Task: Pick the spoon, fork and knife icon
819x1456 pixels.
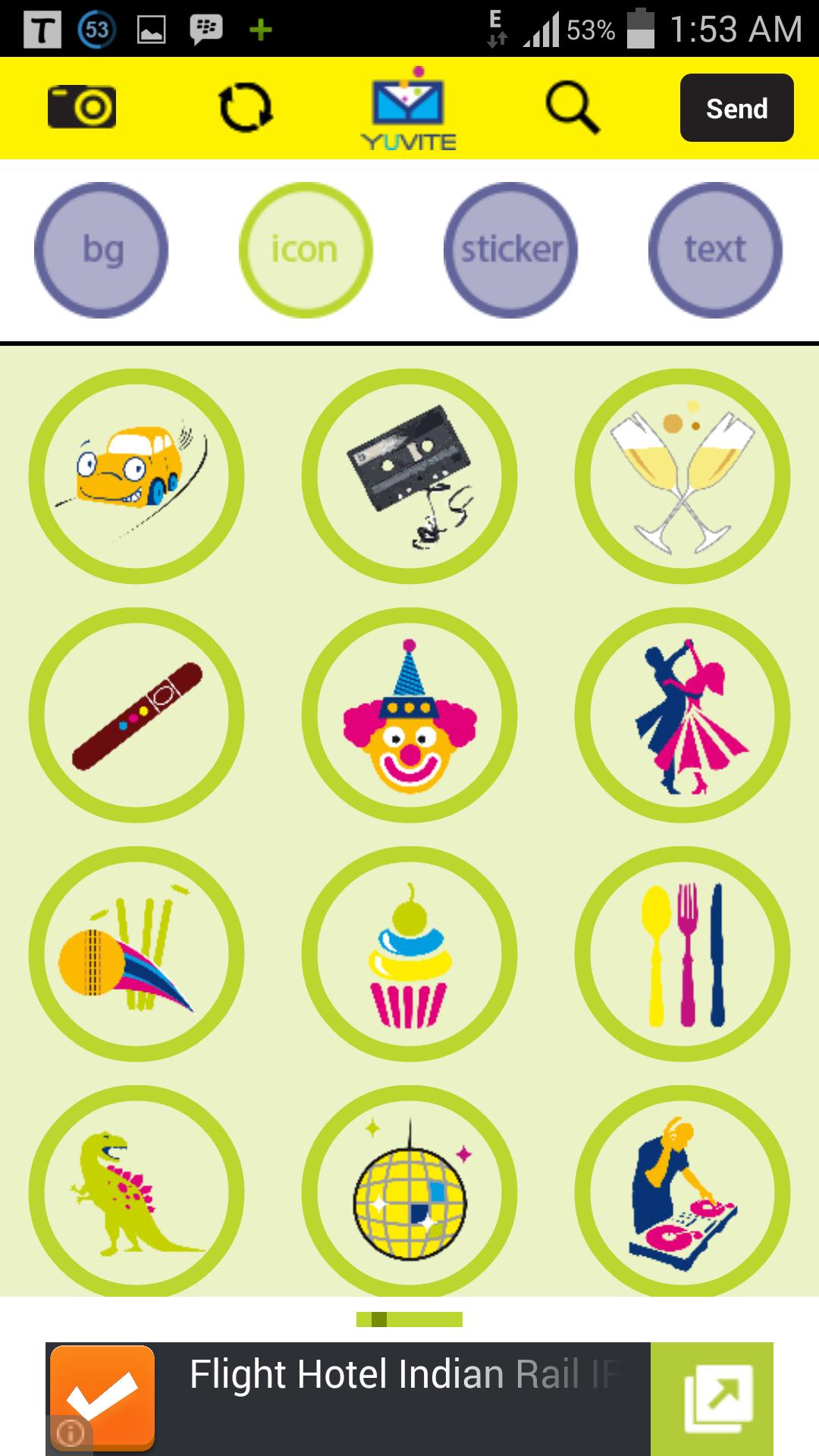Action: 682,954
